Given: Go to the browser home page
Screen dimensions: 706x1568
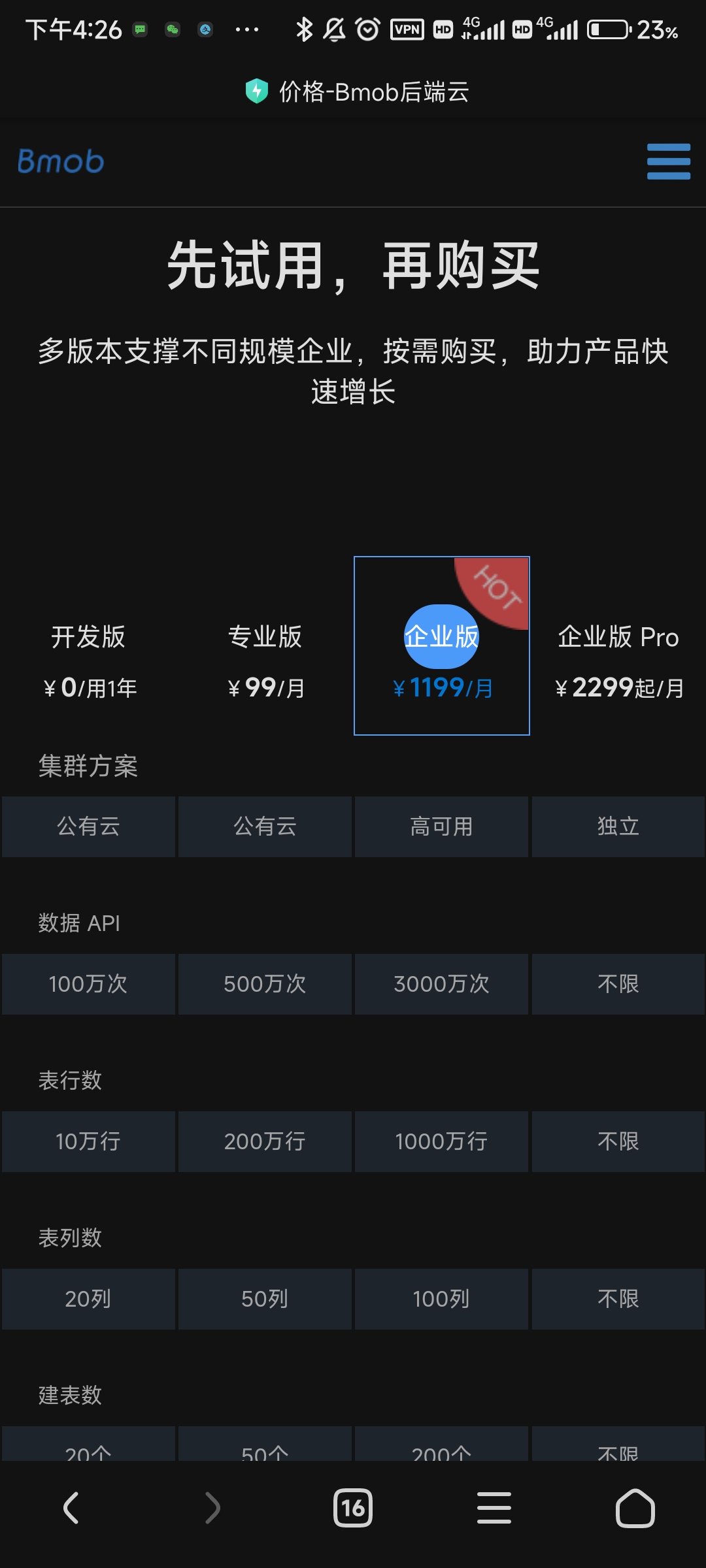Looking at the screenshot, I should pyautogui.click(x=635, y=1508).
